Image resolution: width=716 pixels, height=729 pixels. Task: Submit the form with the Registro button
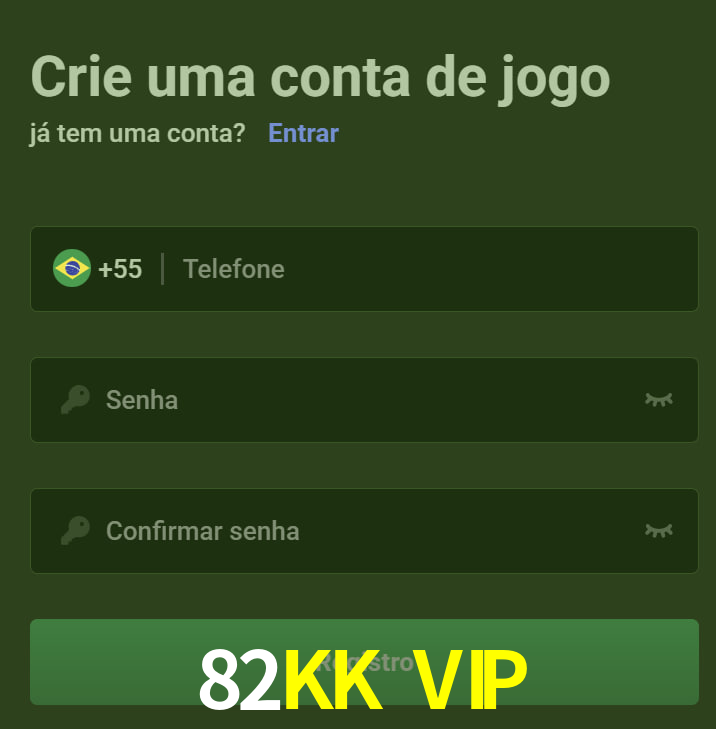tap(364, 661)
